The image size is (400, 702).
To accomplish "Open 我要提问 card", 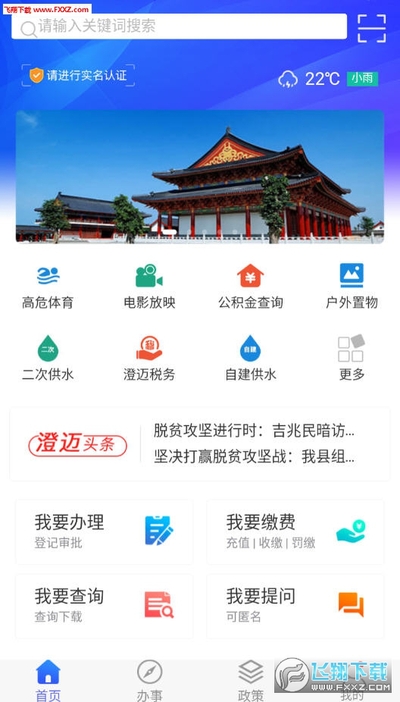I will pos(295,606).
